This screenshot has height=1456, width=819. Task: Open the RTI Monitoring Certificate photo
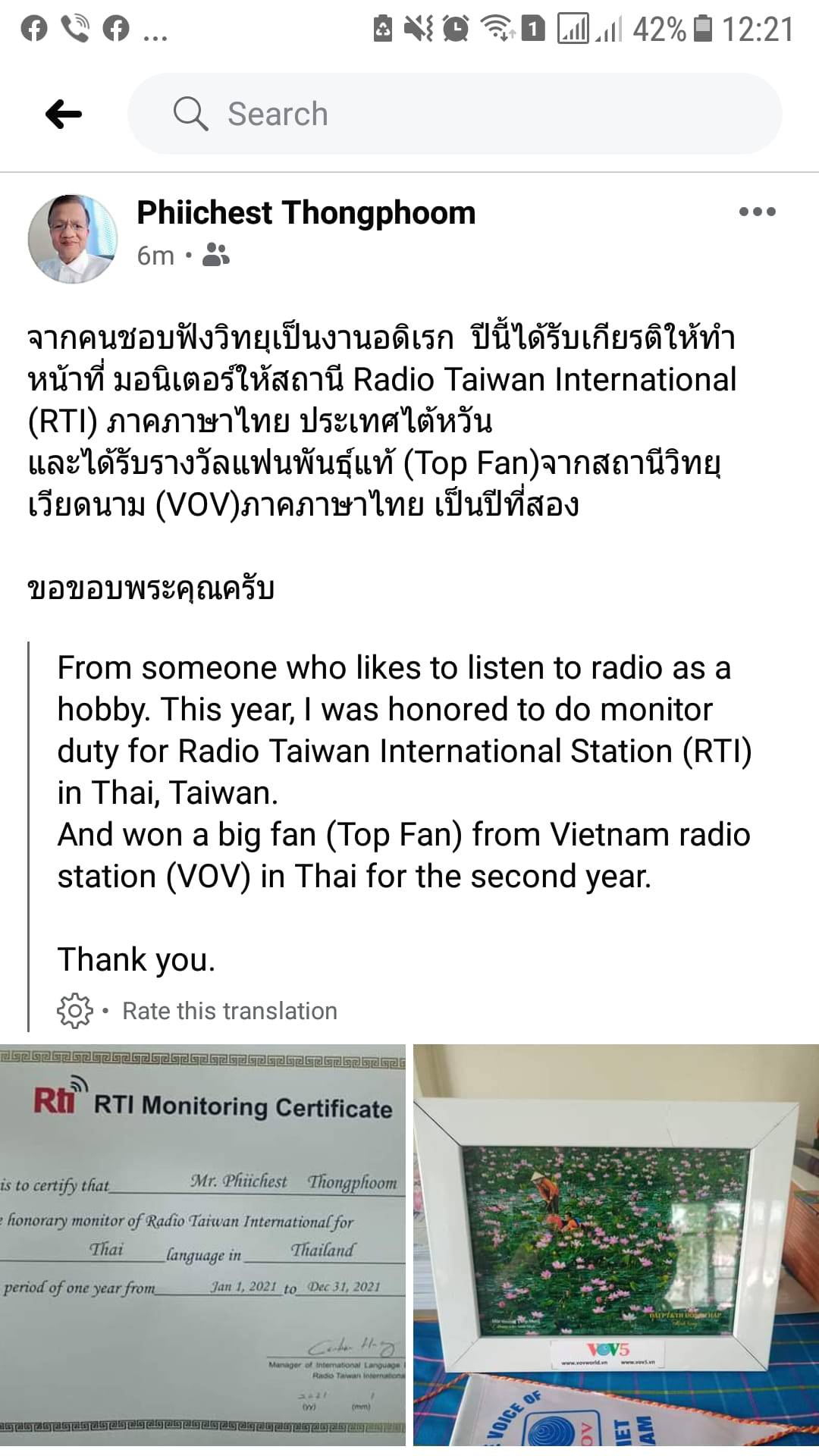(202, 1244)
